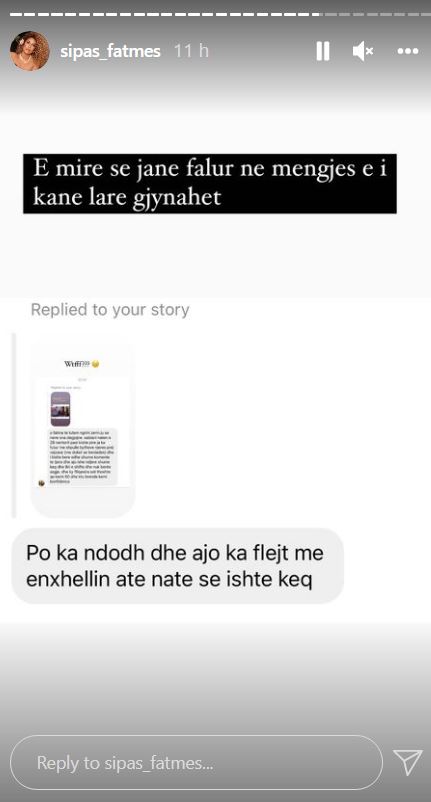This screenshot has width=431, height=802.
Task: Open sipas_fatmes profile picture
Action: (30, 51)
